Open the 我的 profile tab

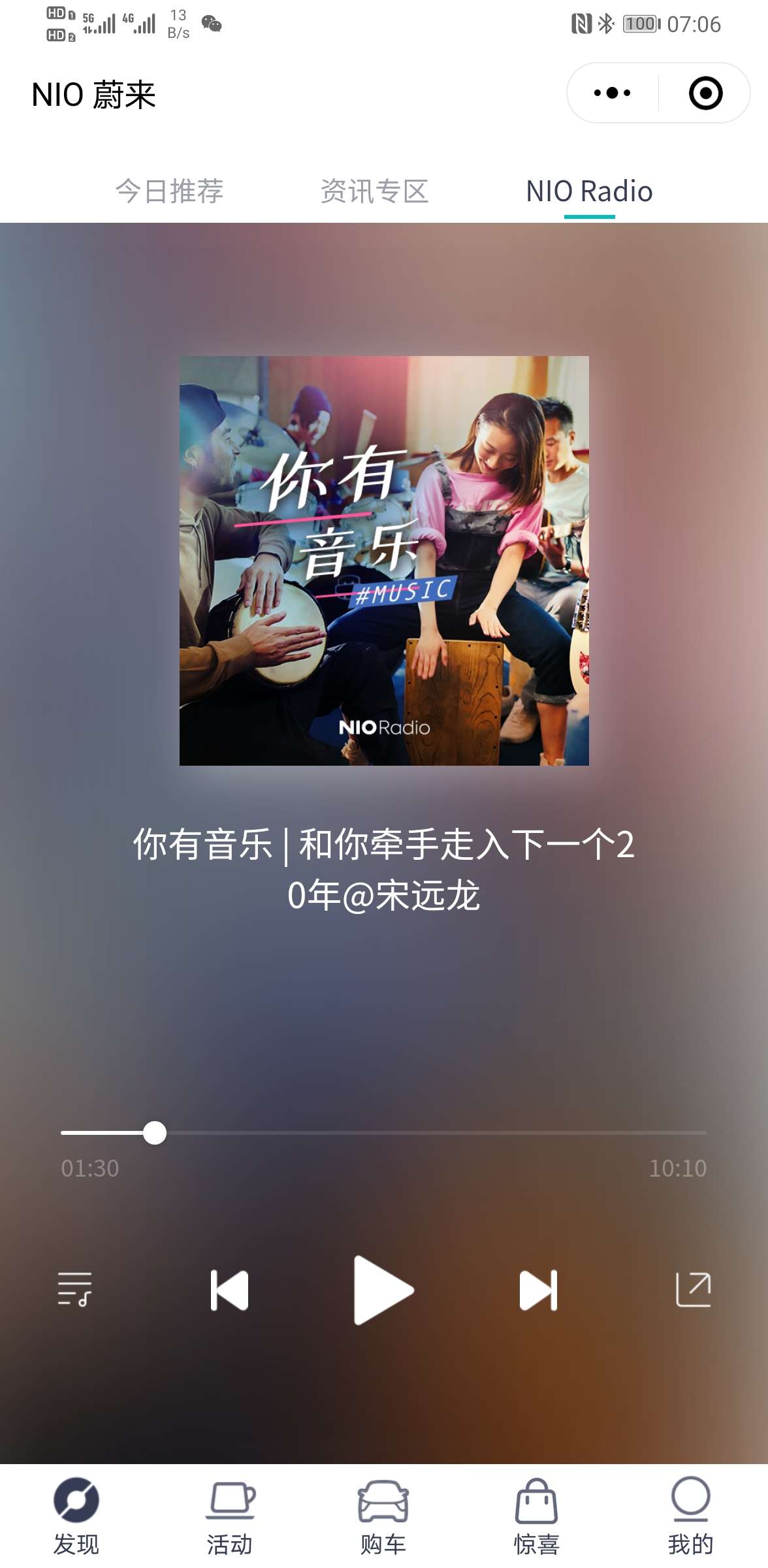pyautogui.click(x=690, y=1516)
